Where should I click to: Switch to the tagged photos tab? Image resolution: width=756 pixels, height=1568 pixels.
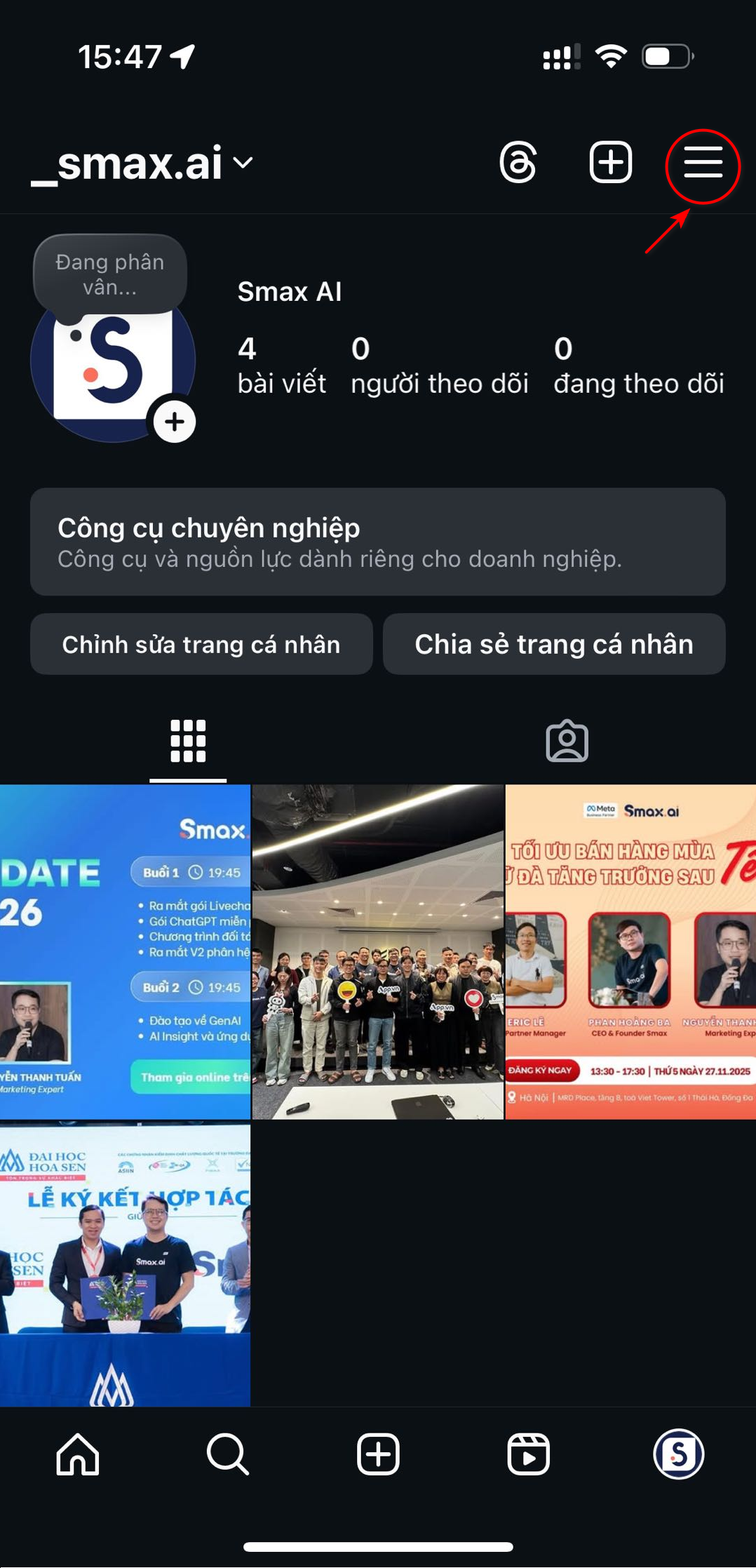(x=567, y=741)
